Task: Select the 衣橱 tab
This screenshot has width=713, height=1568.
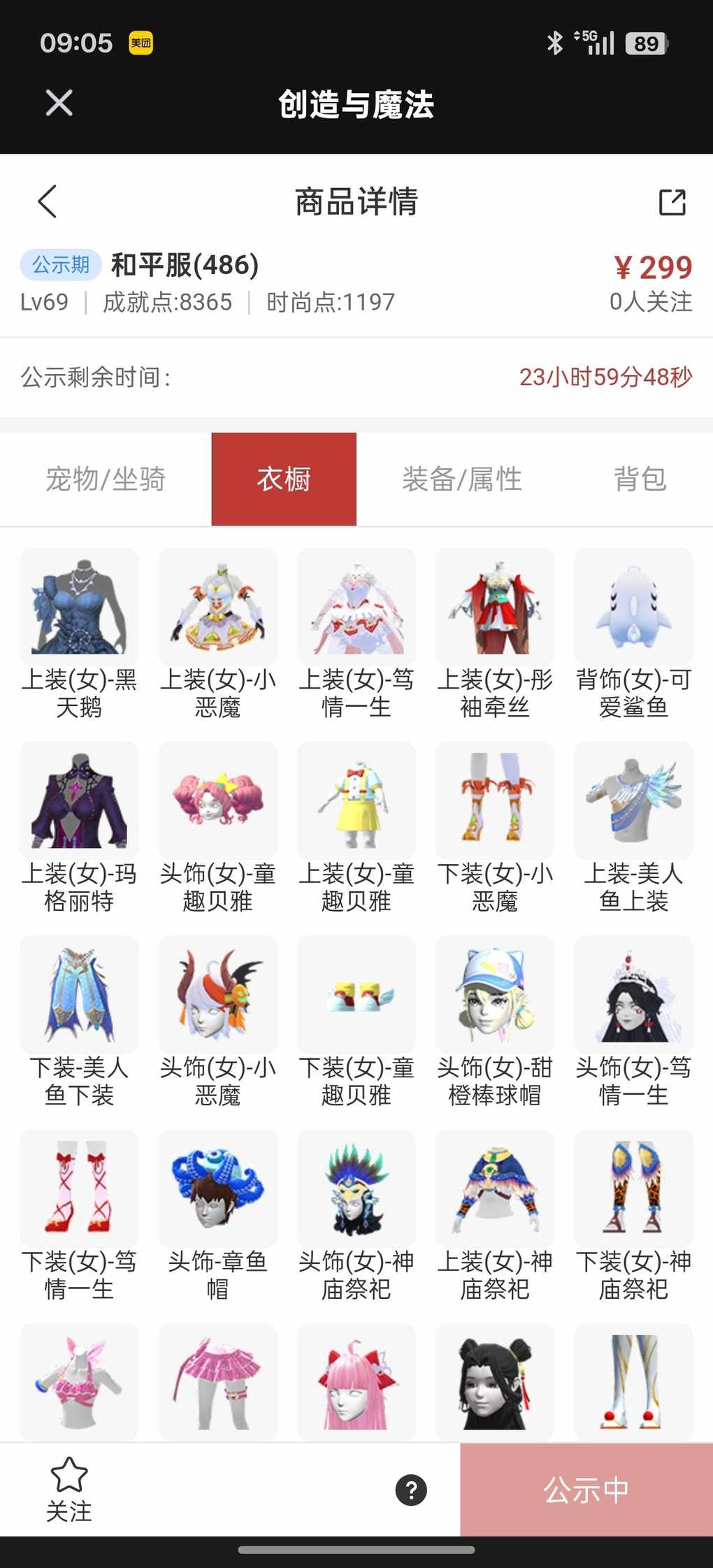Action: click(284, 480)
